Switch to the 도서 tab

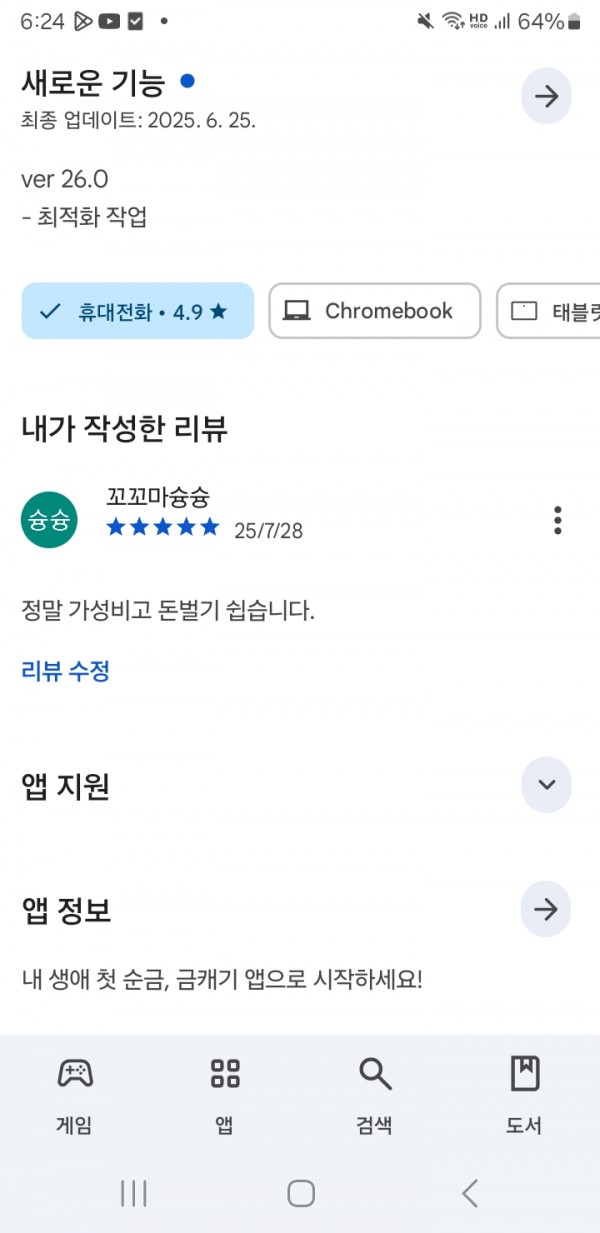524,1094
